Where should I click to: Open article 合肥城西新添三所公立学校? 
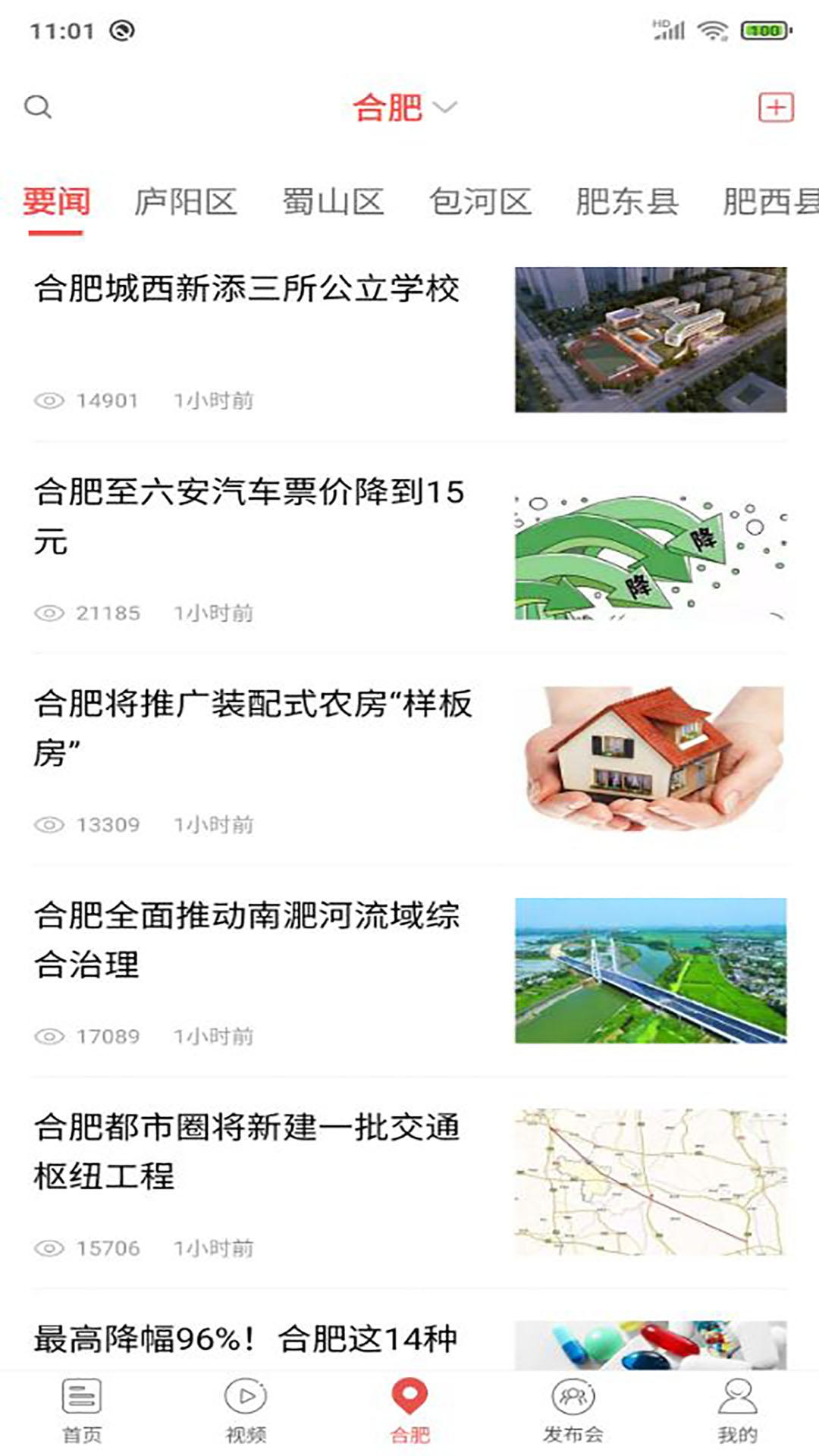(250, 288)
